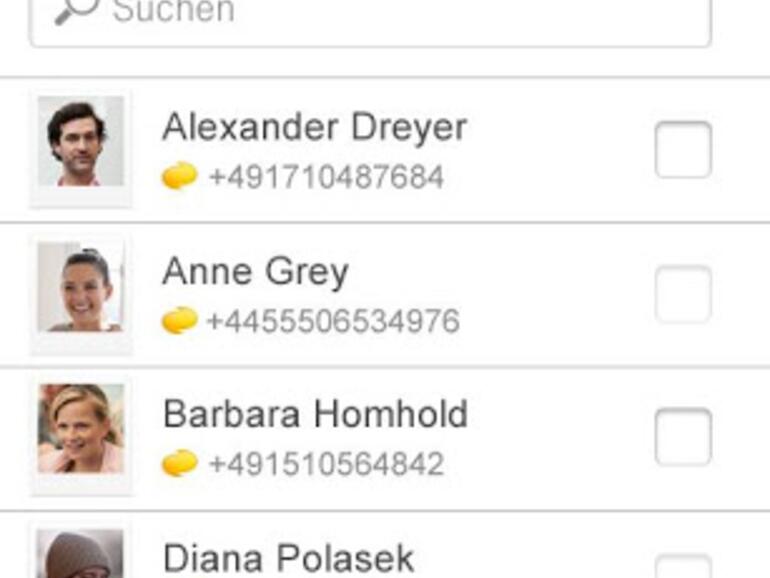This screenshot has height=578, width=770.
Task: Open Alexander Dreyer's contact row
Action: coord(314,150)
